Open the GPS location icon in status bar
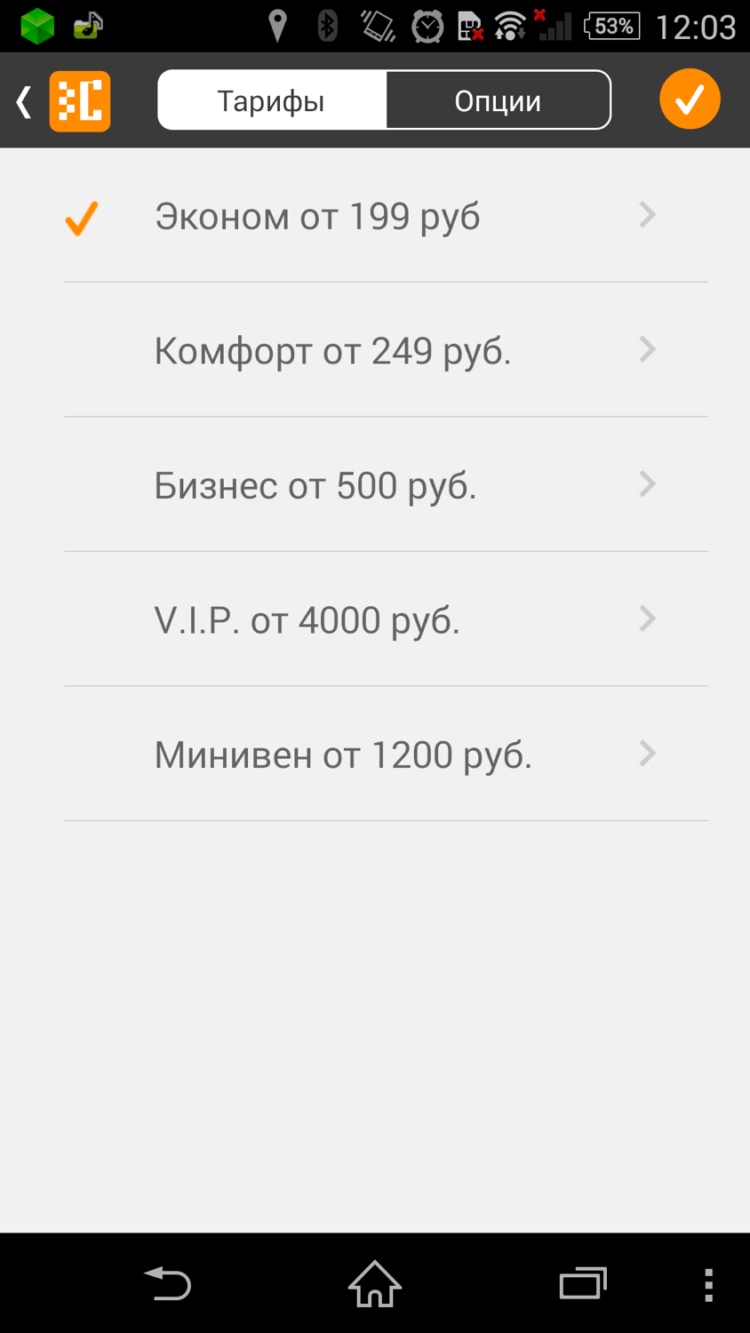Screen dimensions: 750x1333 coord(277,26)
